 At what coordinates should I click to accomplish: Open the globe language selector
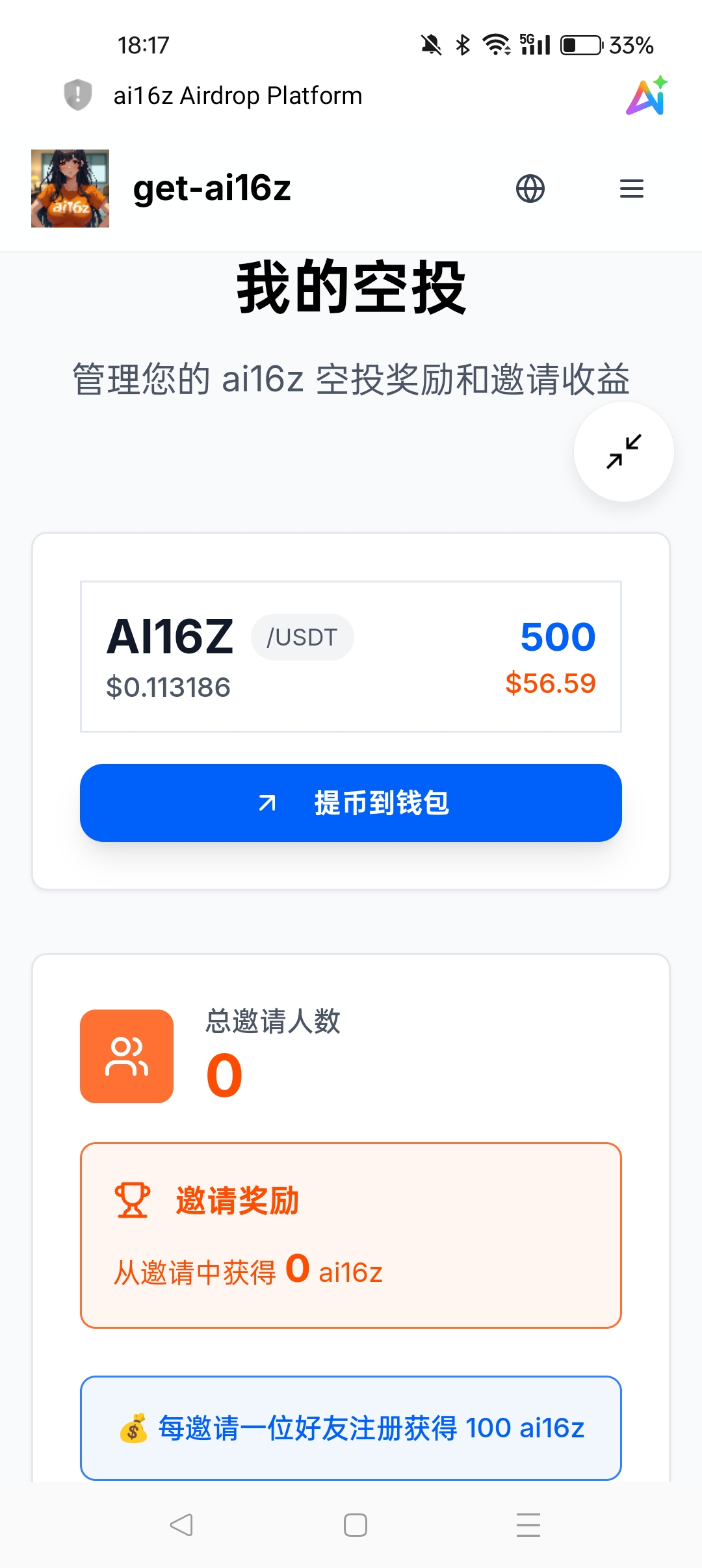tap(530, 189)
